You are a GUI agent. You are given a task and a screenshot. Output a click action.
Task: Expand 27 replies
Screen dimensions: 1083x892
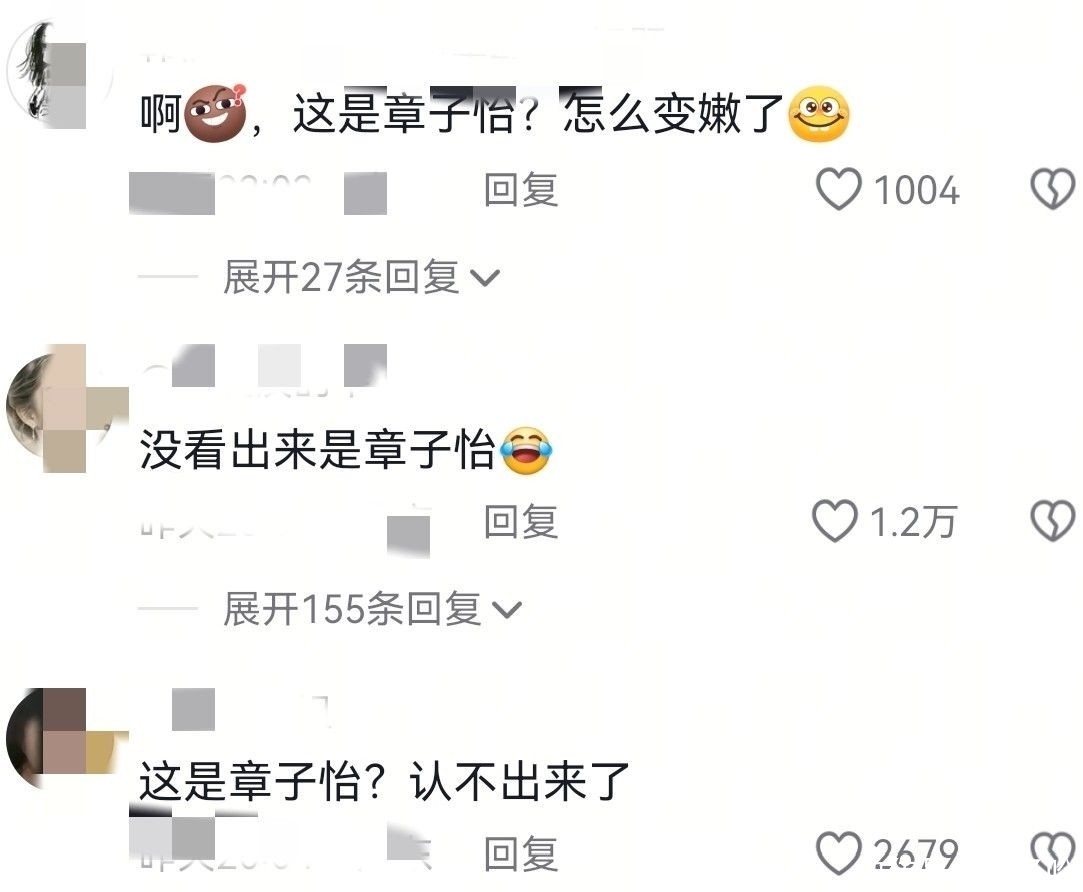point(361,277)
